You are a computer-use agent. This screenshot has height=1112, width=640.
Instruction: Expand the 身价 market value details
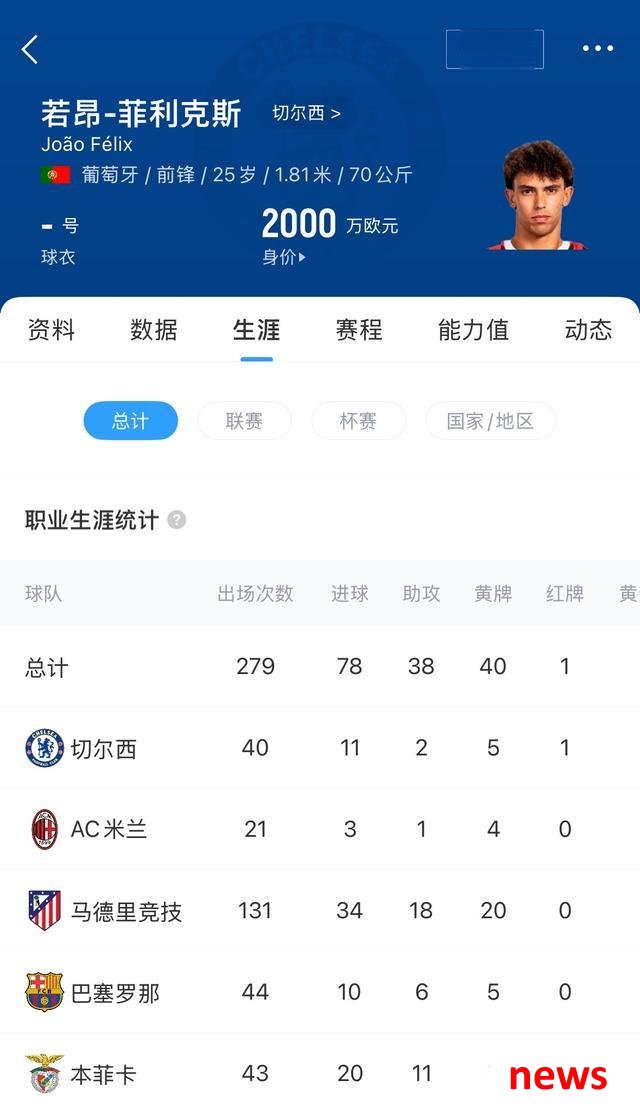pyautogui.click(x=284, y=257)
